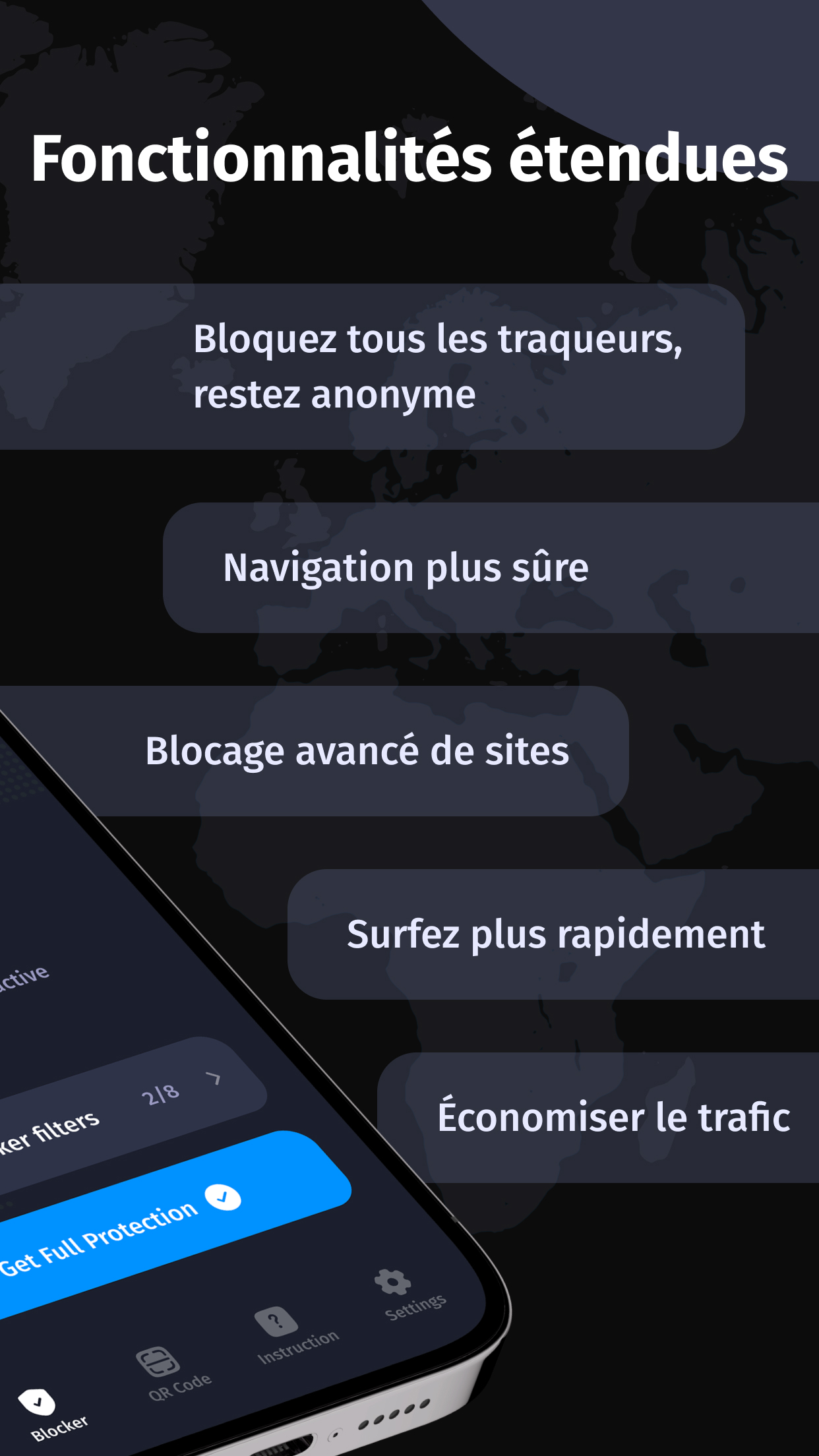Viewport: 819px width, 1456px height.
Task: Expand blocker filters with the chevron
Action: 212,1079
